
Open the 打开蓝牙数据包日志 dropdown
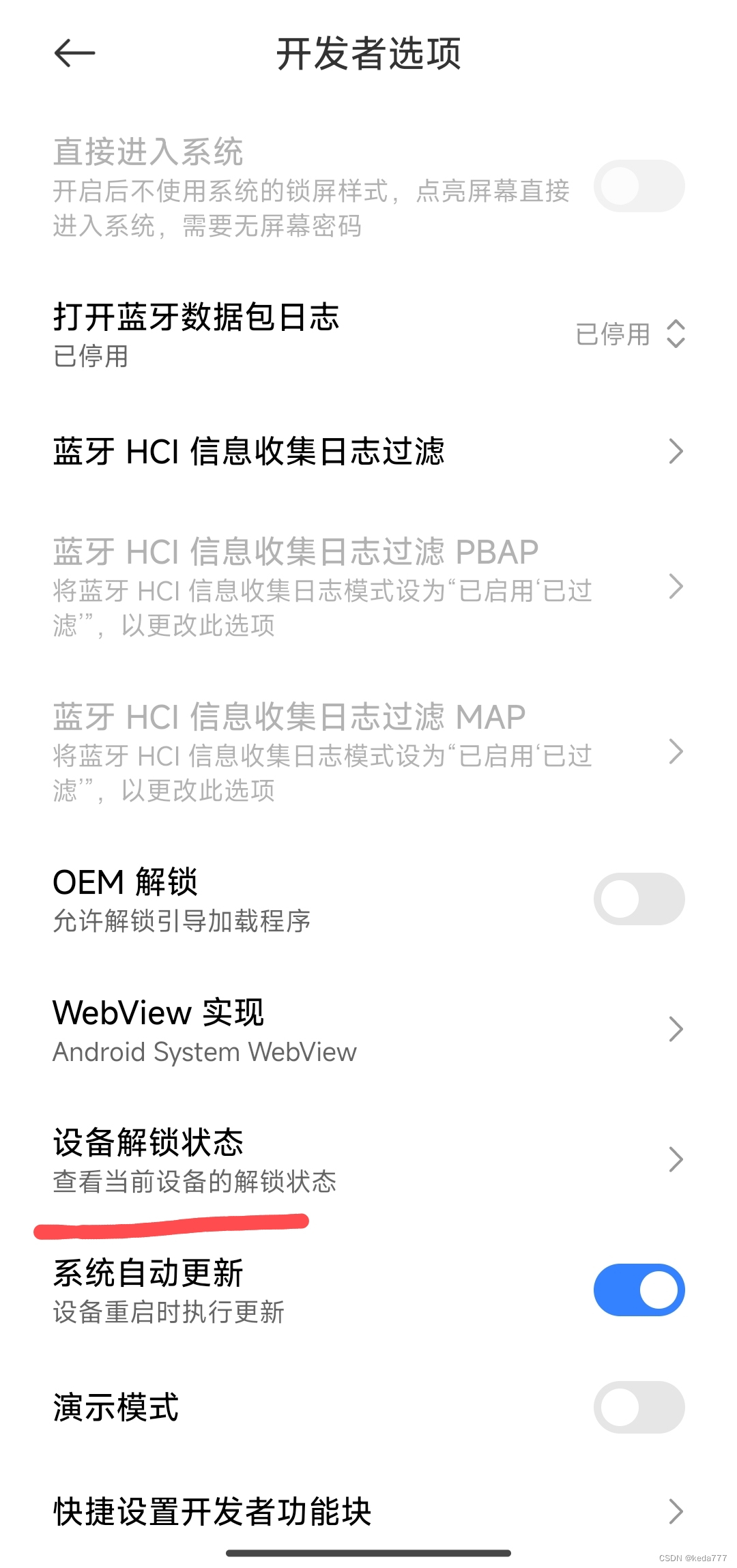[630, 334]
